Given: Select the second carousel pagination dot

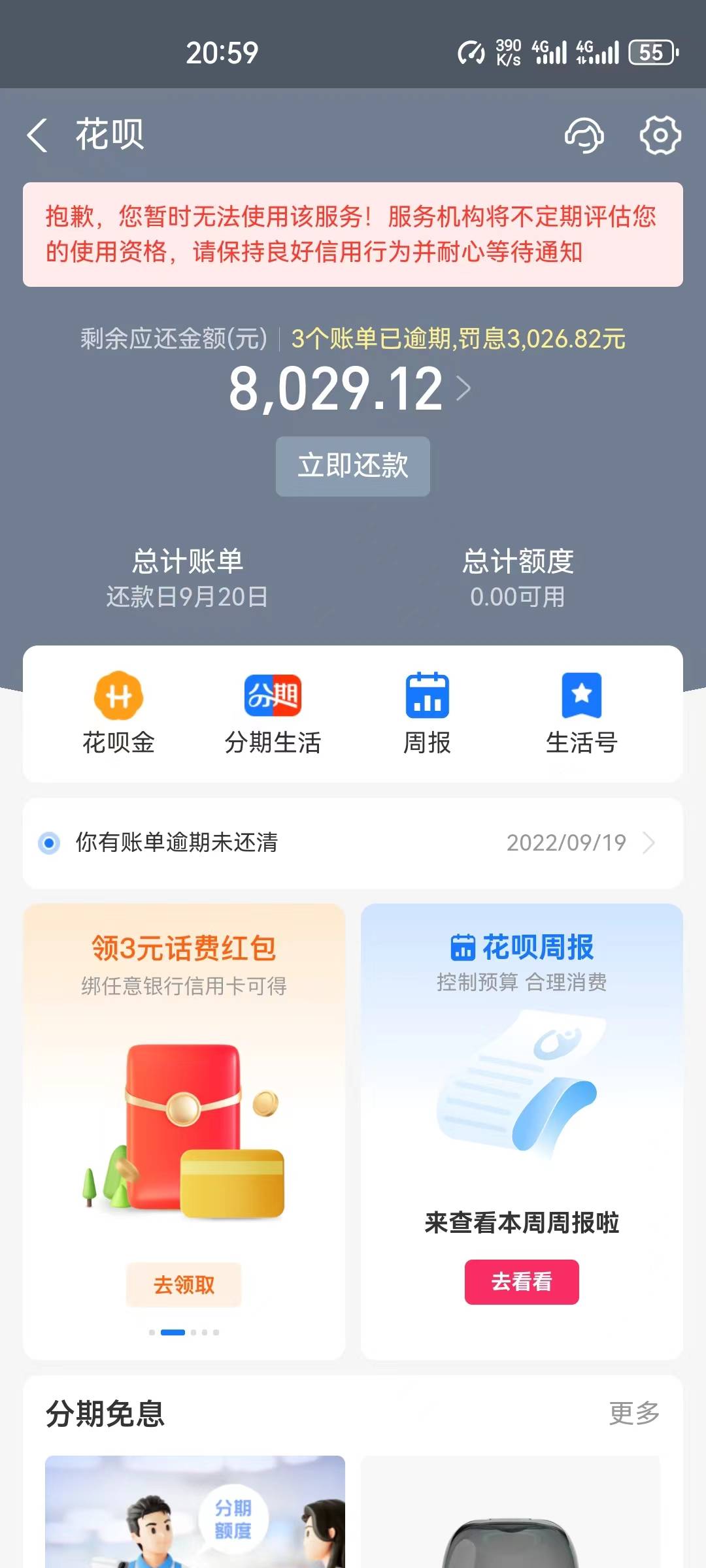Looking at the screenshot, I should coord(173,1331).
